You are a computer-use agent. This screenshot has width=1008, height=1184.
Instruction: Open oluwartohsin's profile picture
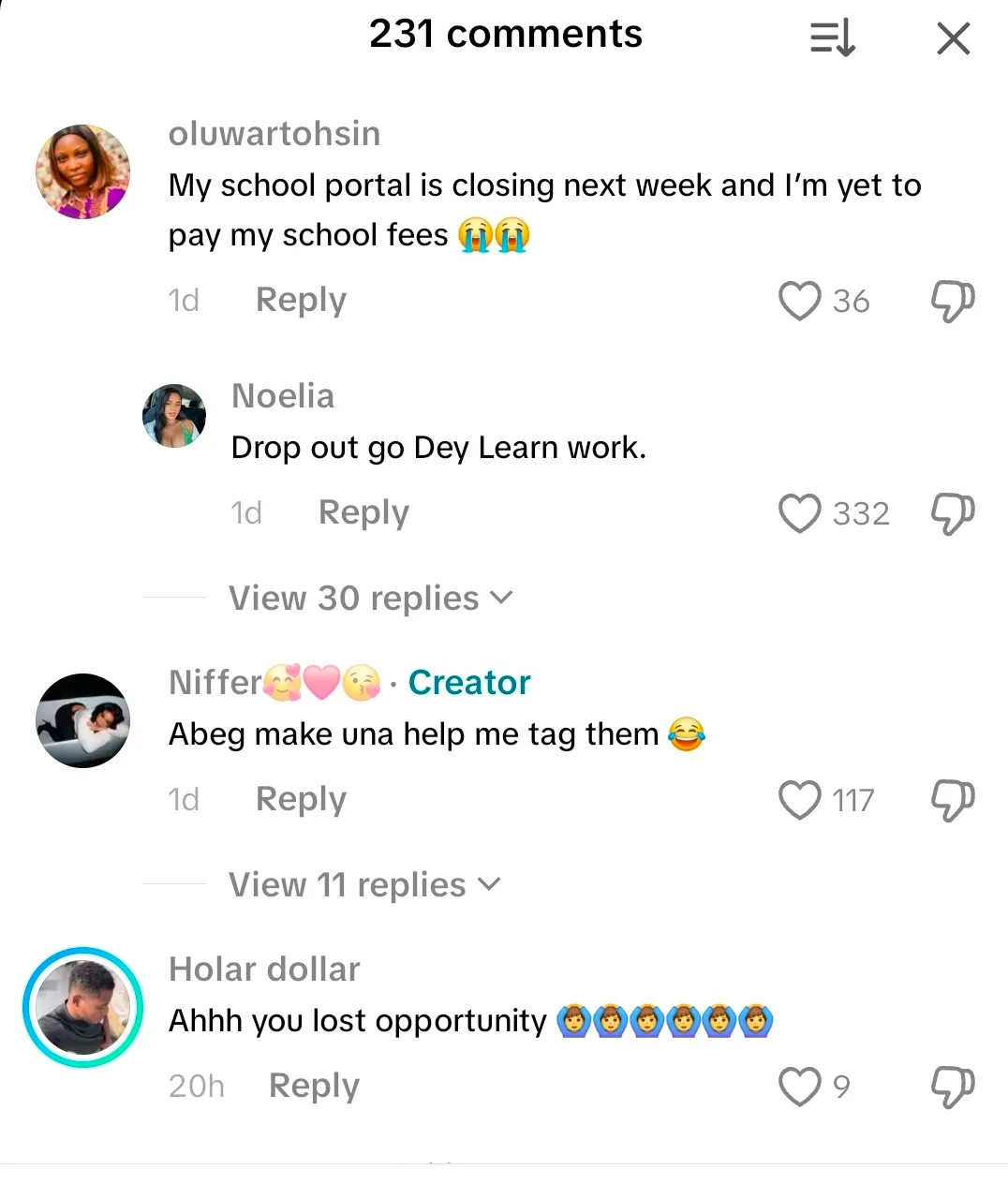(82, 172)
